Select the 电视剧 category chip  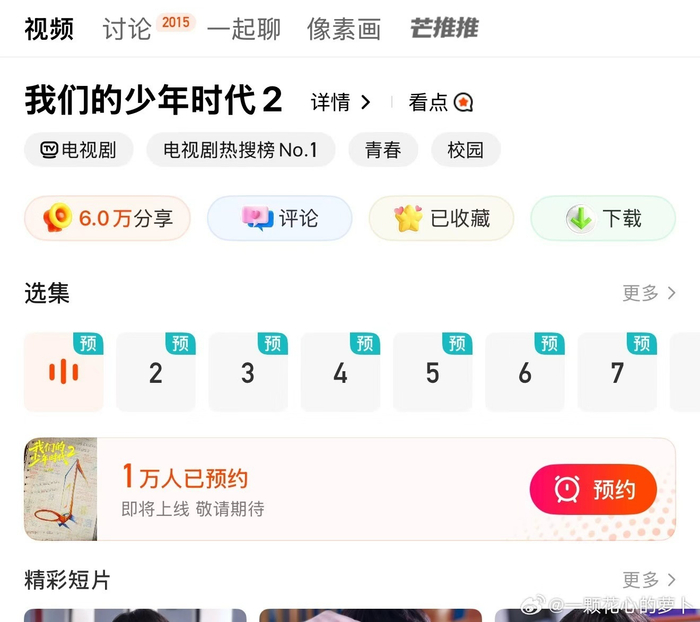click(x=78, y=150)
